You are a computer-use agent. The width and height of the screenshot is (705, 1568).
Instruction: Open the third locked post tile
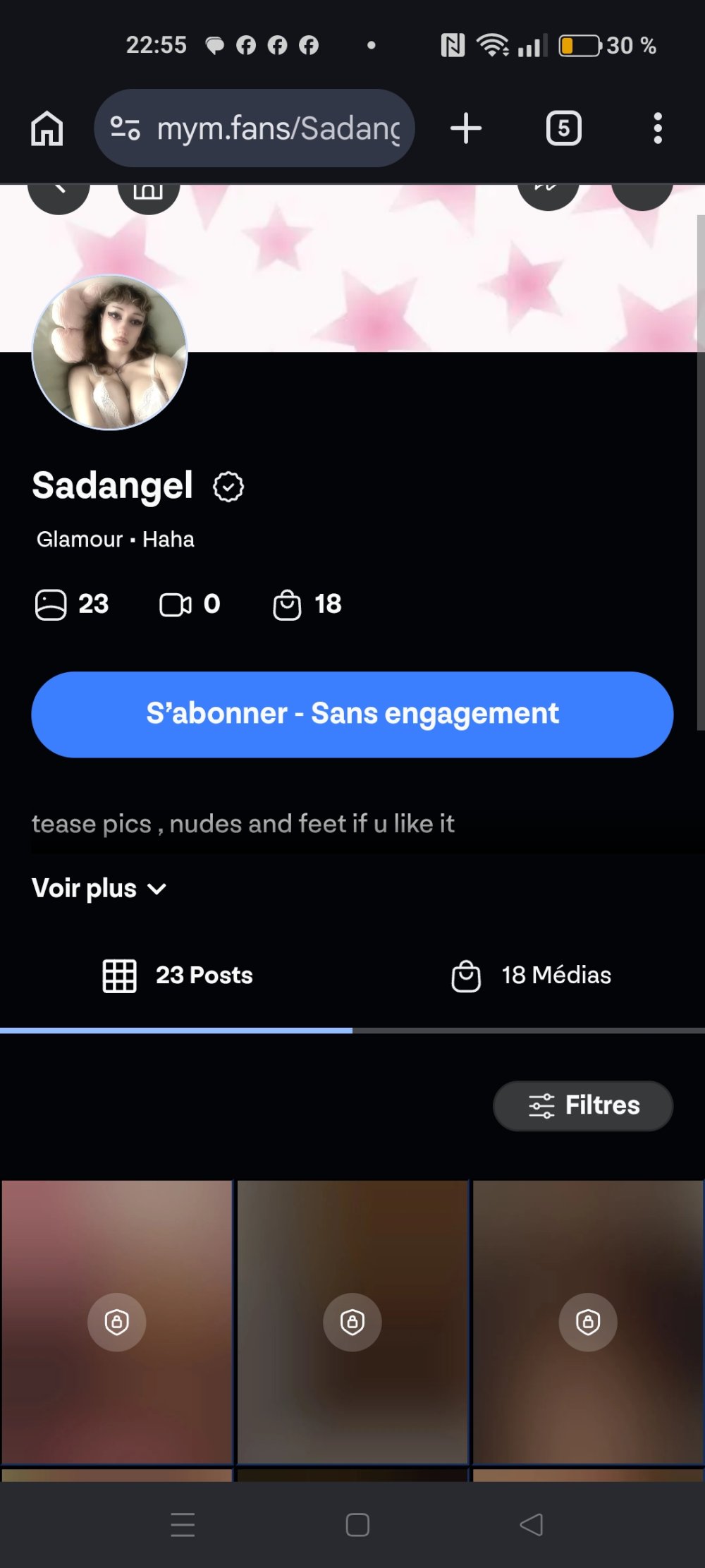588,1322
